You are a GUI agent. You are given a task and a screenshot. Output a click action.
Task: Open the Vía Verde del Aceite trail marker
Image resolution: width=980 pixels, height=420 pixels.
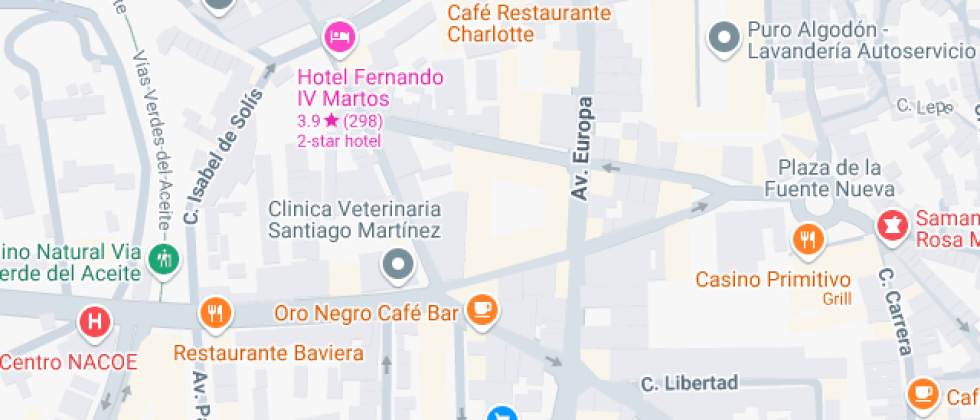tap(161, 259)
